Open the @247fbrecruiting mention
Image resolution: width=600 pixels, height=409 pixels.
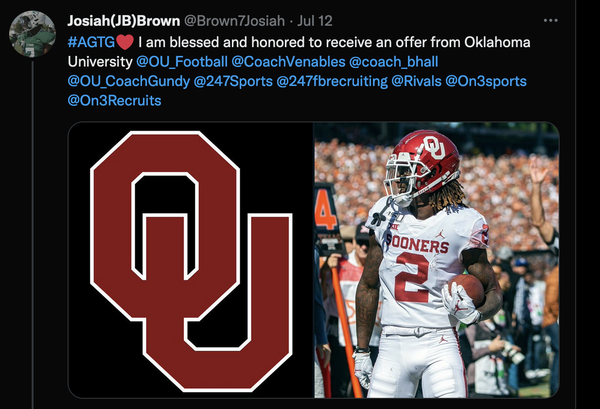pos(332,81)
